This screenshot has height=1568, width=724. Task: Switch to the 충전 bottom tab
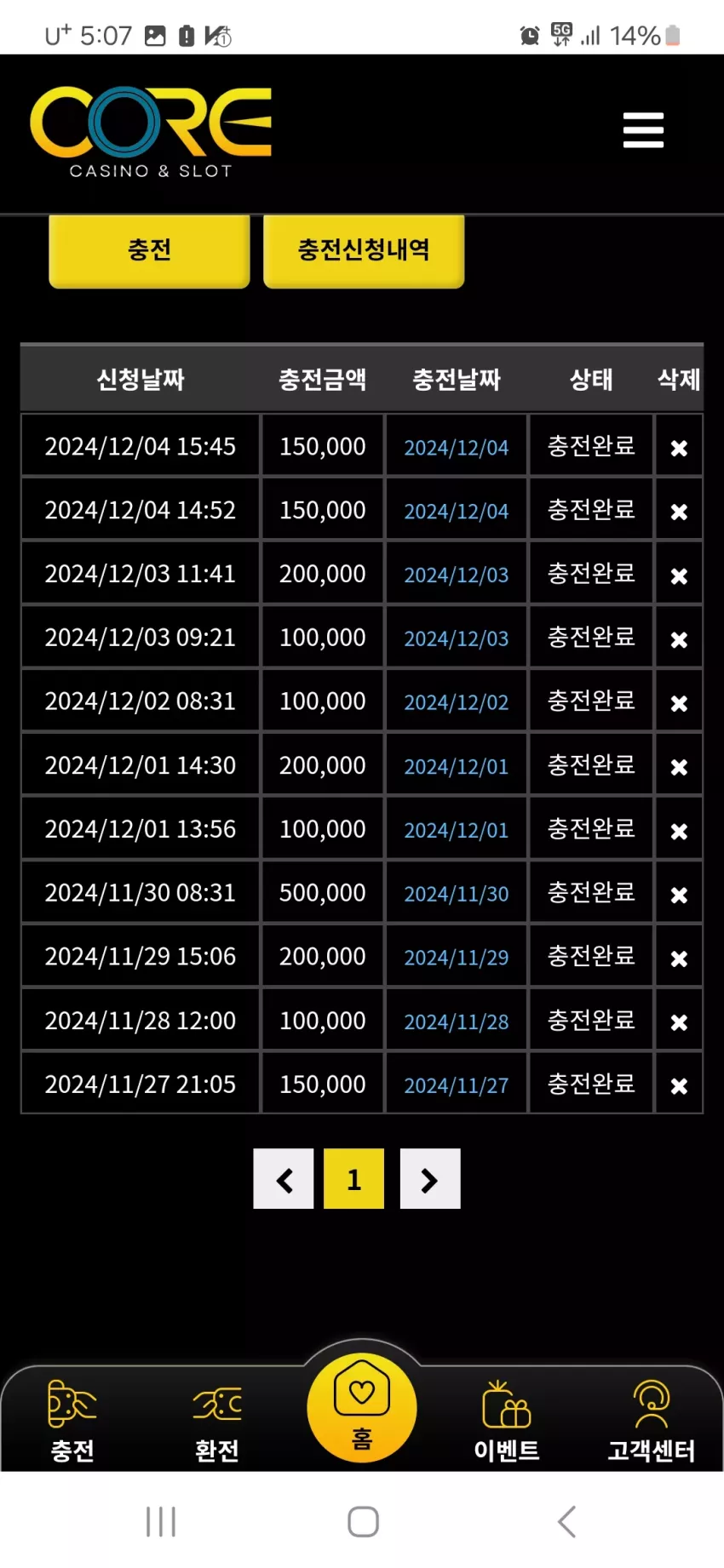pos(72,1421)
